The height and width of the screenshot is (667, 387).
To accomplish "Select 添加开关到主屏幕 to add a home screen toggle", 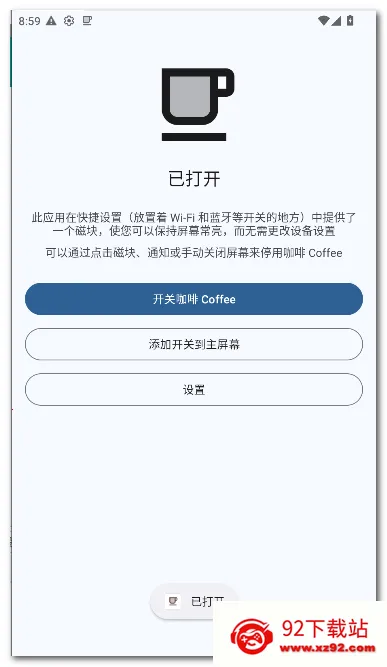I will [x=194, y=344].
